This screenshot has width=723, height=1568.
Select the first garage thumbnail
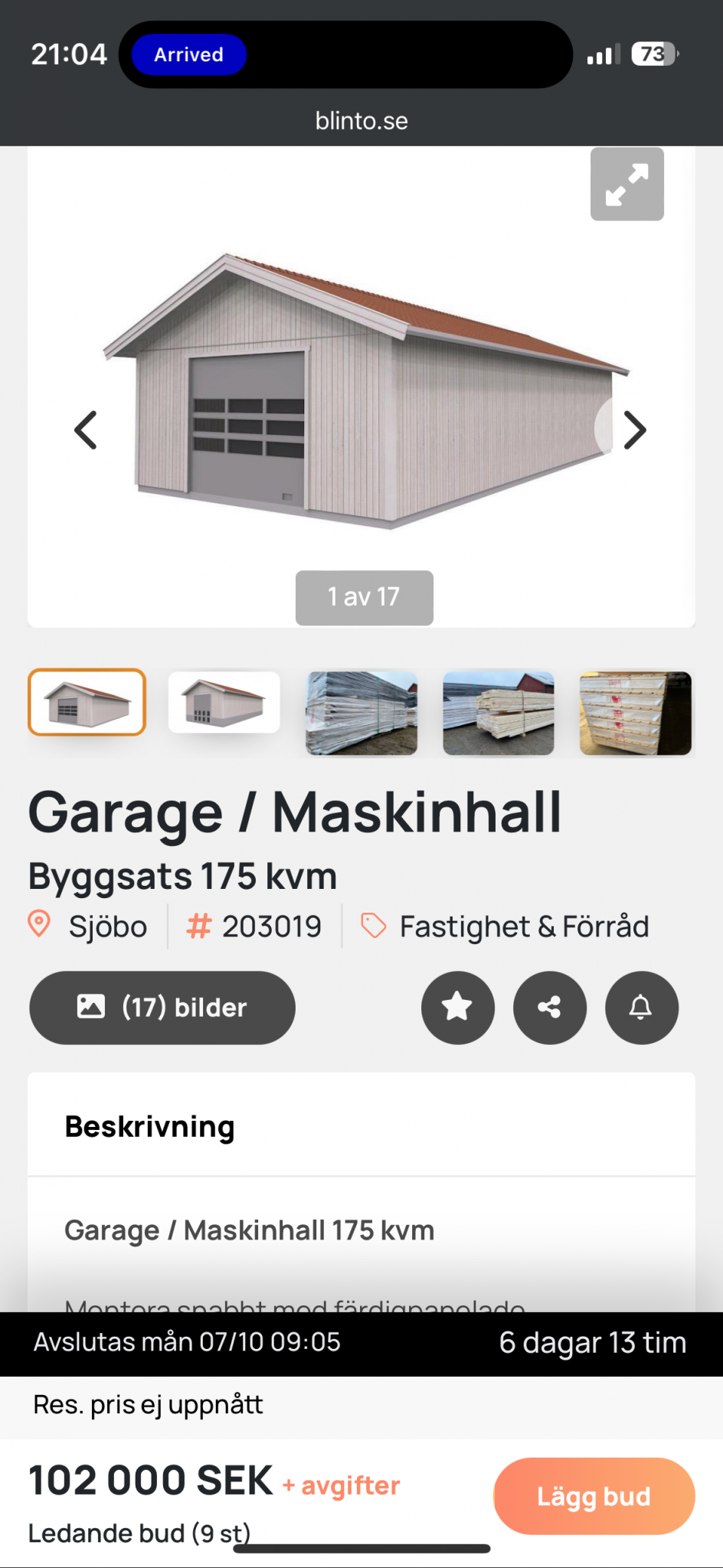(x=87, y=702)
